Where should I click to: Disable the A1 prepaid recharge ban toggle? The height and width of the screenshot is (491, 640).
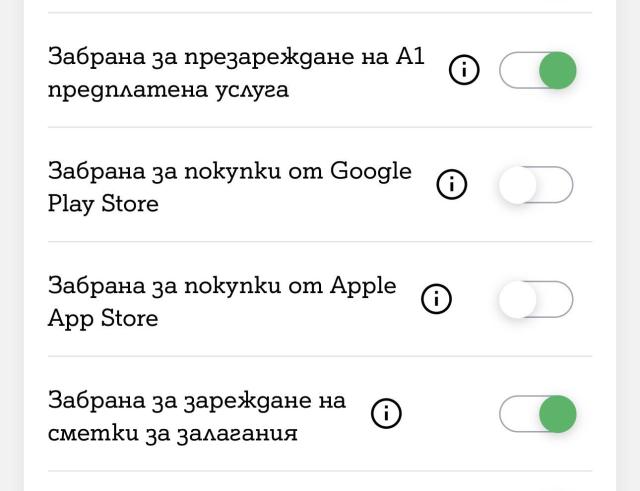pos(538,71)
